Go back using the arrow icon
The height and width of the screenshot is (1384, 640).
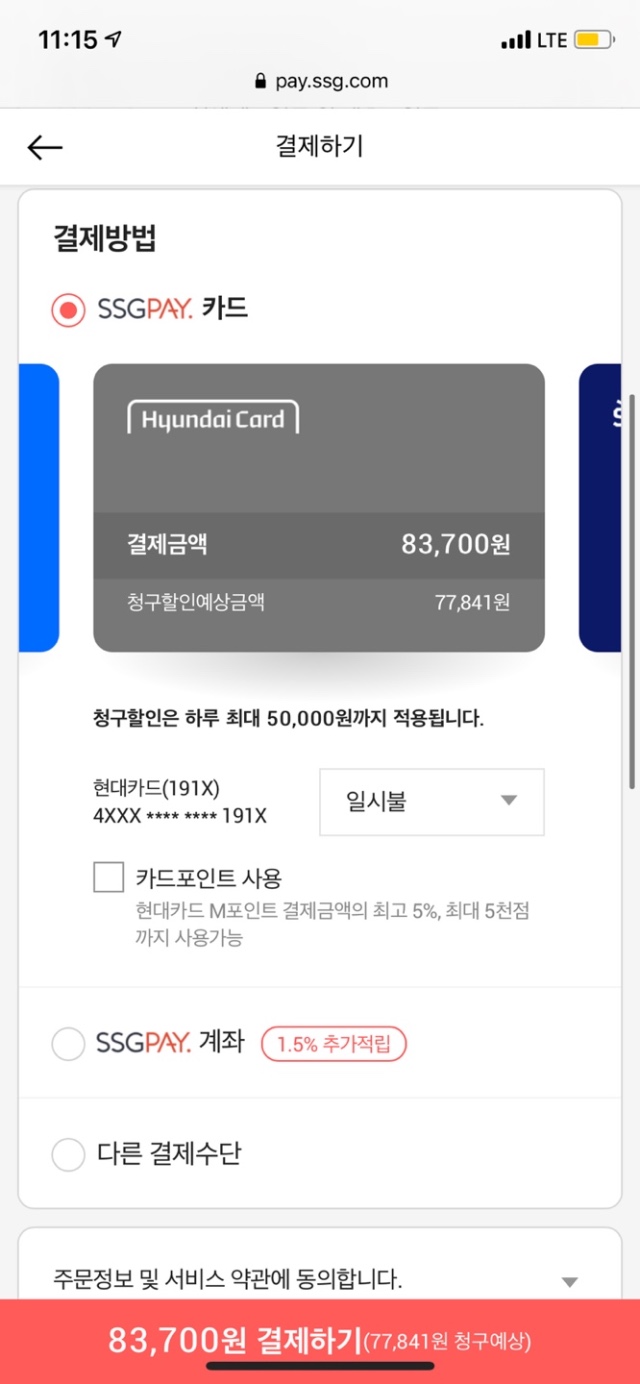[x=45, y=148]
